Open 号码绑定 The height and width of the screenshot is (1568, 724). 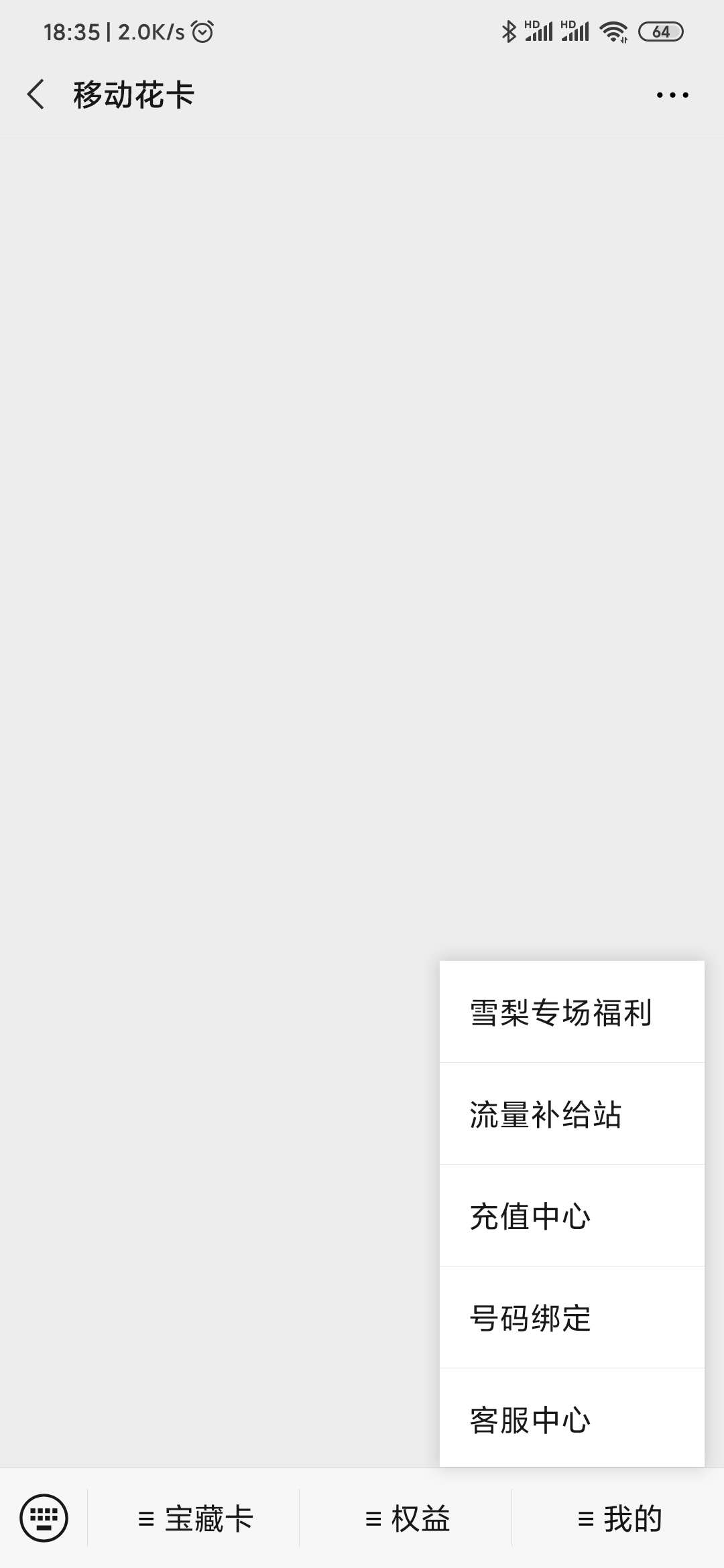[x=572, y=1317]
